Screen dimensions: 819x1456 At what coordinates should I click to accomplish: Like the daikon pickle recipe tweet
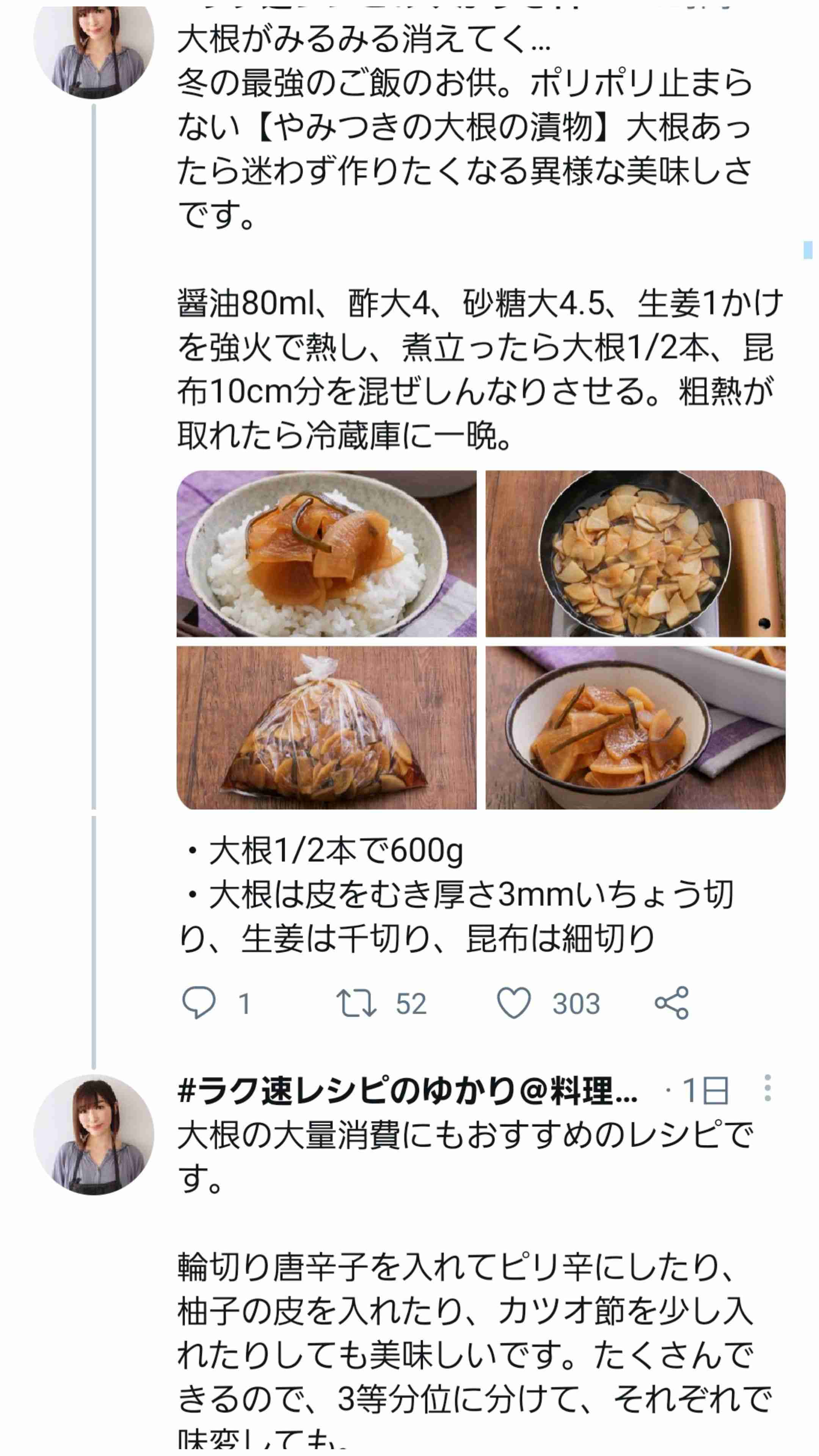[x=513, y=1003]
